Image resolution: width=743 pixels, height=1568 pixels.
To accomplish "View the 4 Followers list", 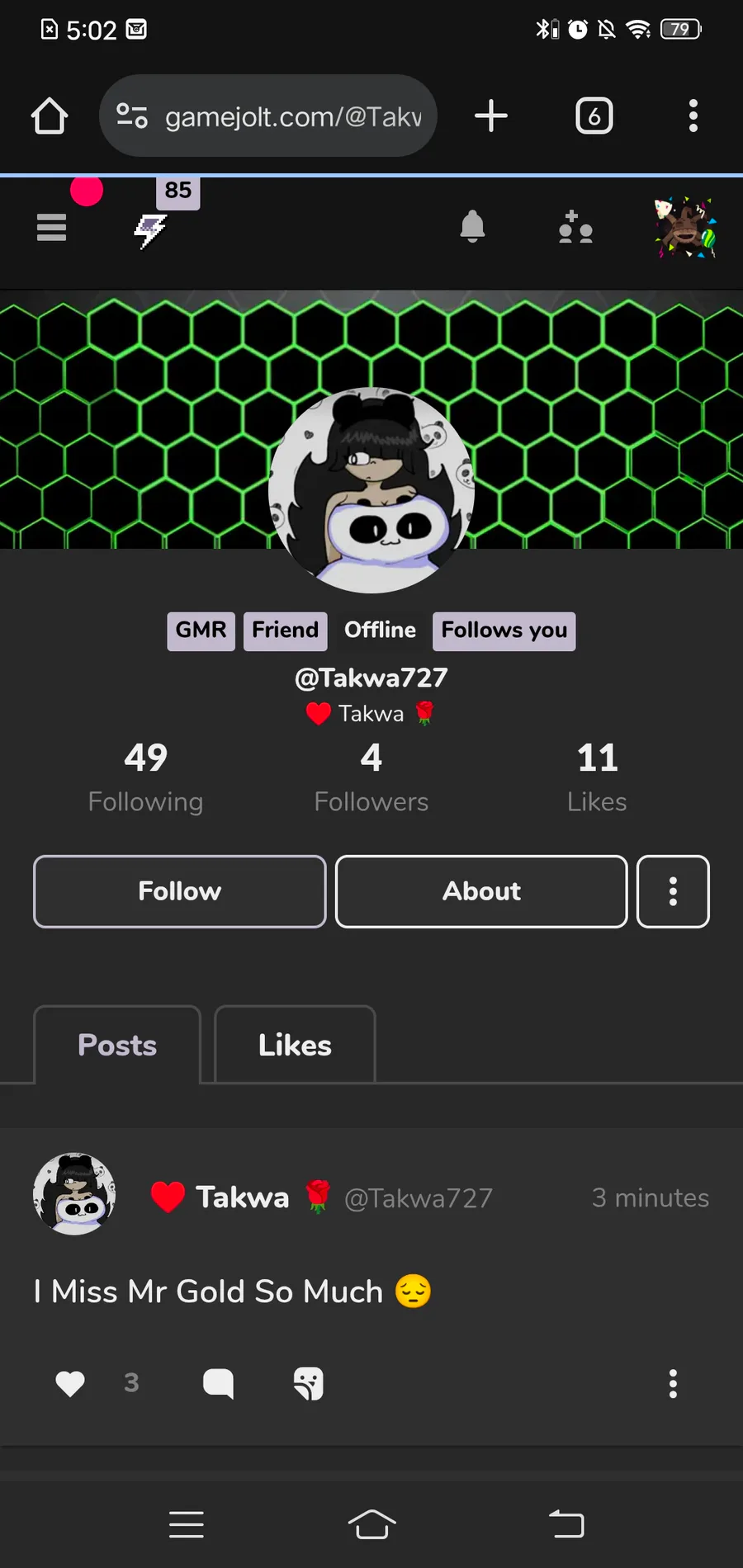I will click(x=371, y=777).
